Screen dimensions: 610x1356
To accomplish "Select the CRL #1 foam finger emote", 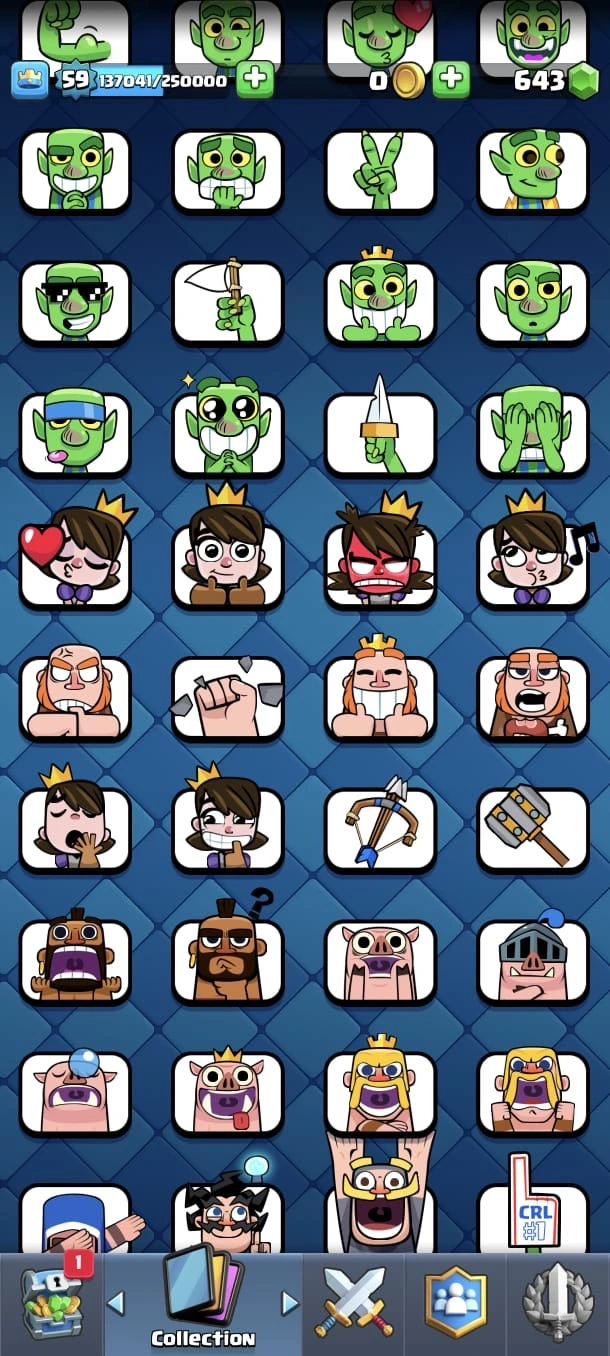I will [533, 1215].
